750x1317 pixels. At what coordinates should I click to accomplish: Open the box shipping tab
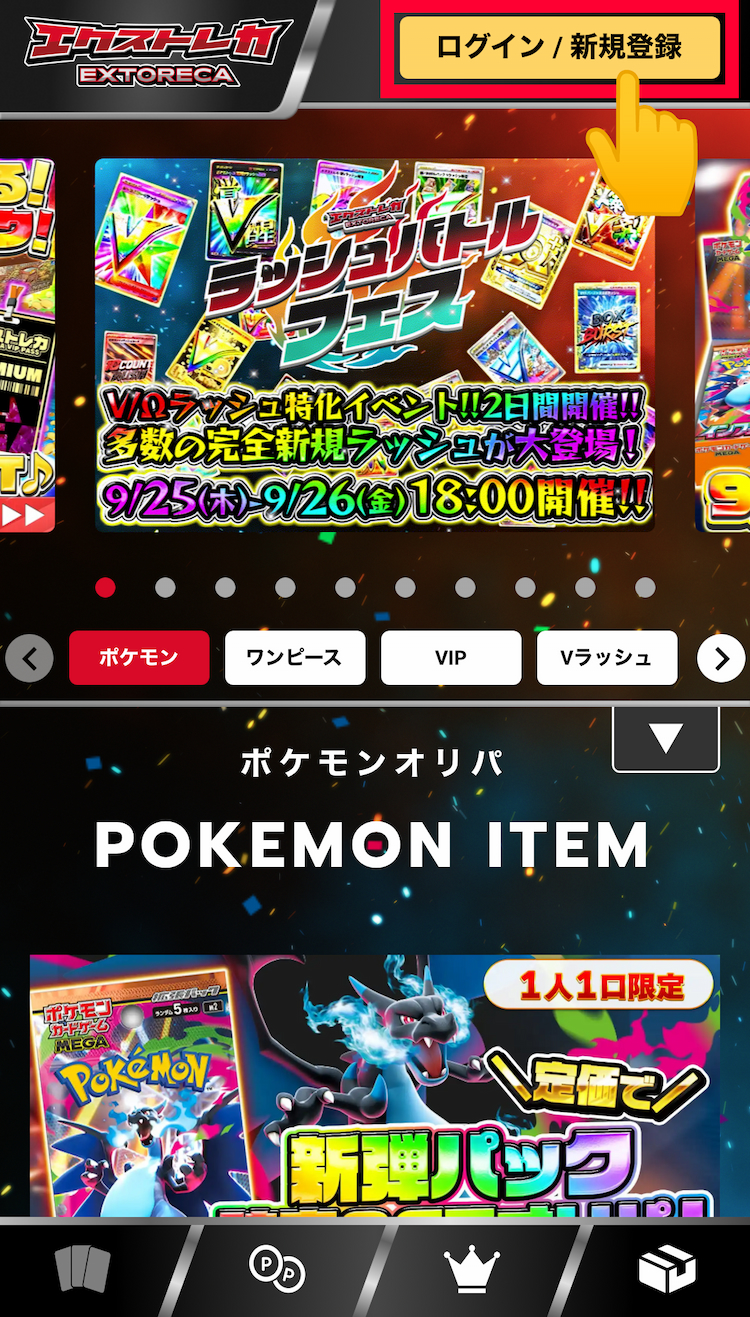667,1270
